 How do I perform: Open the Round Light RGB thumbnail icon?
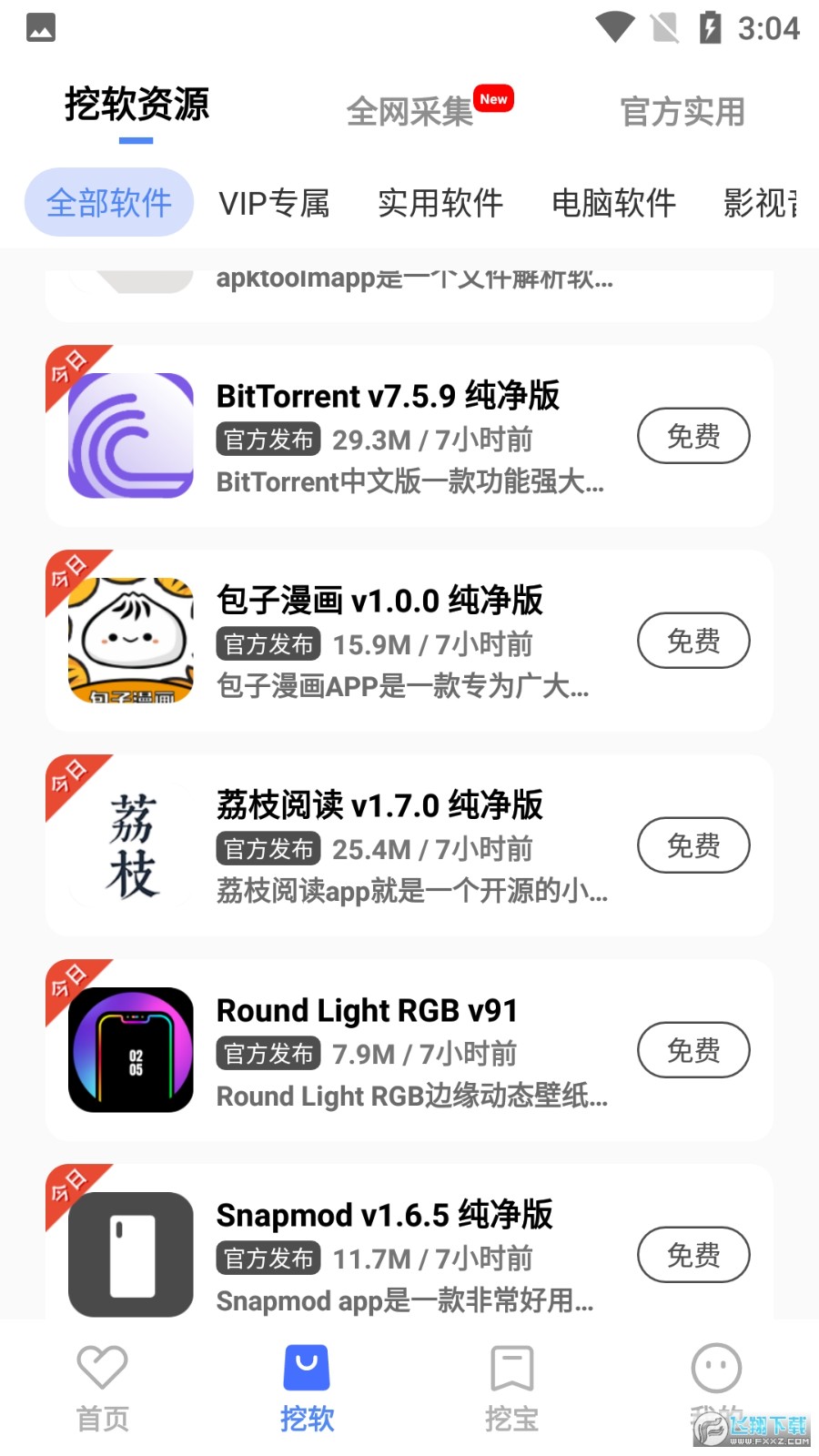130,1049
